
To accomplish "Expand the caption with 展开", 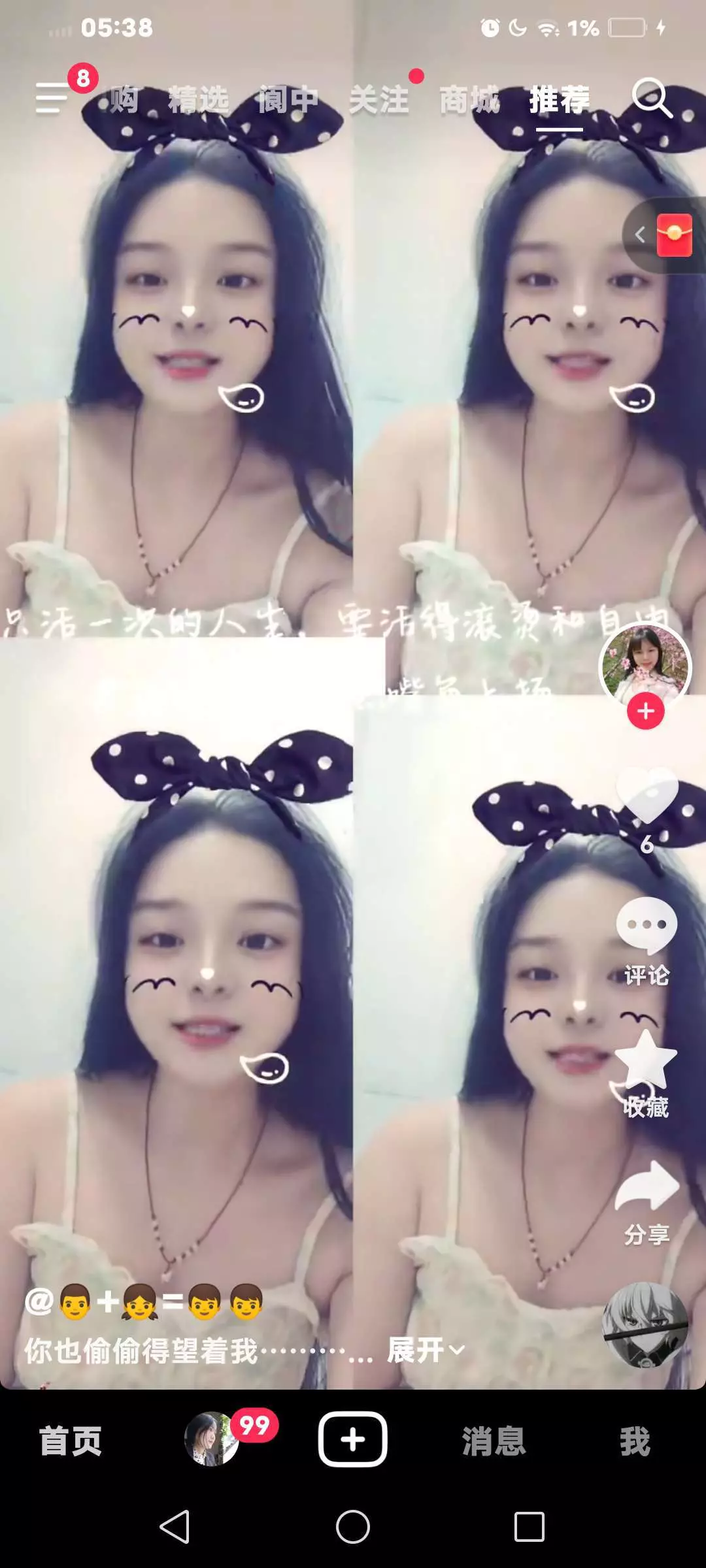I will point(426,1350).
